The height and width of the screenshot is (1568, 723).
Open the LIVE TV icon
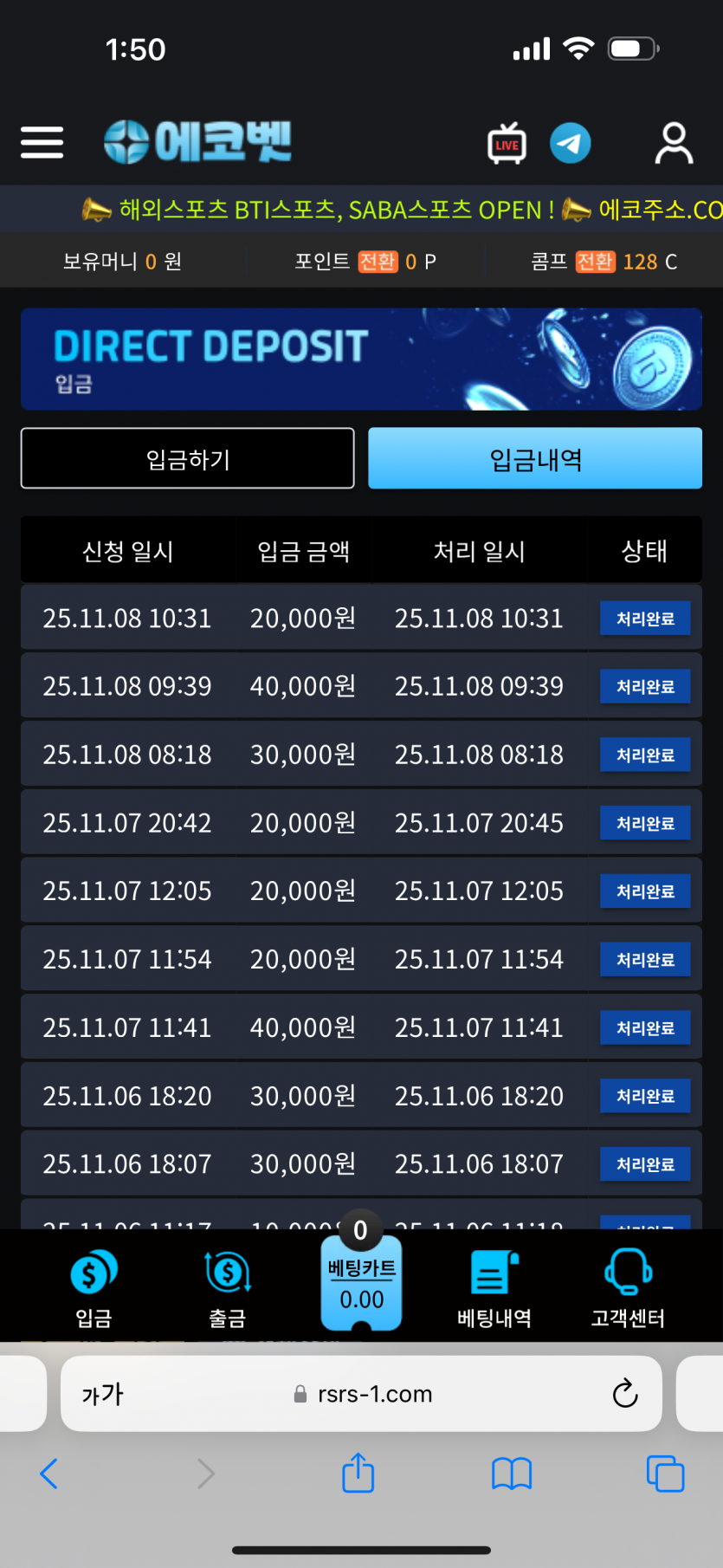tap(507, 144)
